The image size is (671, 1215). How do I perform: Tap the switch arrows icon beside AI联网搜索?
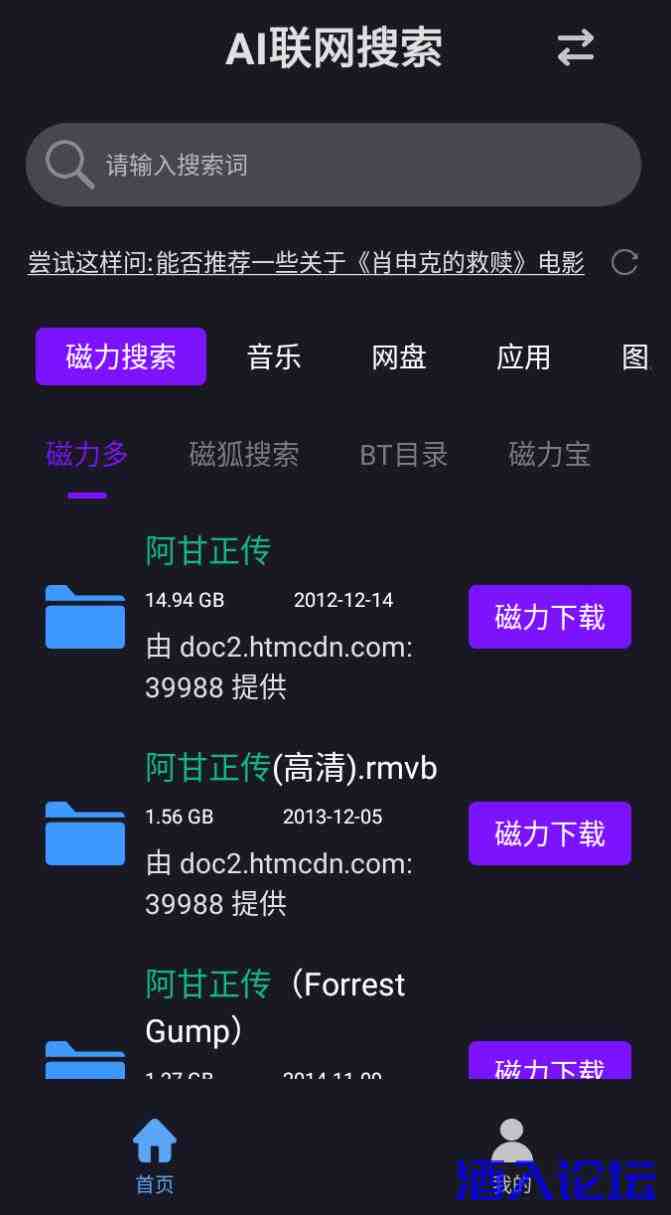click(x=575, y=48)
